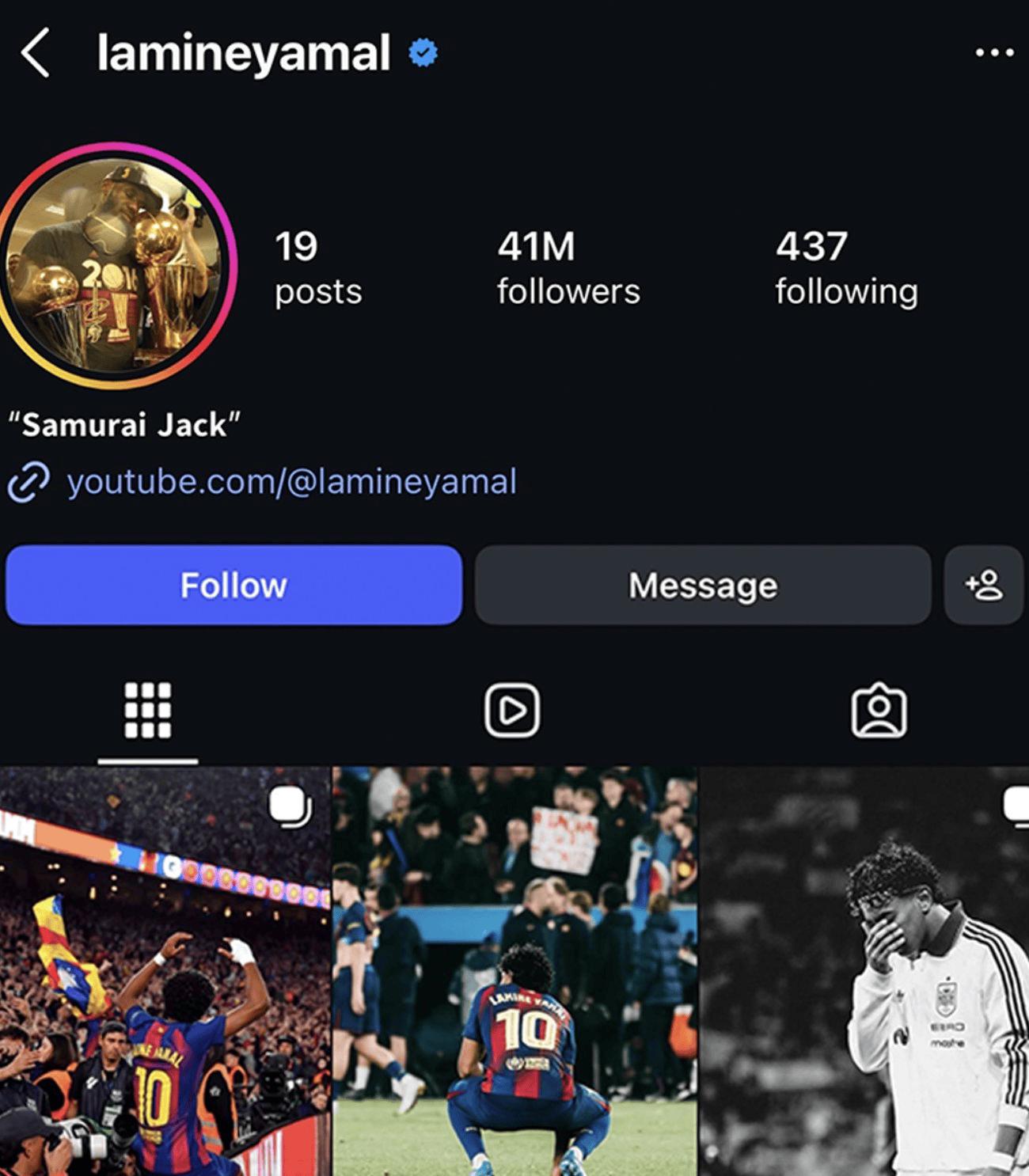This screenshot has height=1176, width=1029.
Task: Open the 41M followers list
Action: [x=568, y=267]
